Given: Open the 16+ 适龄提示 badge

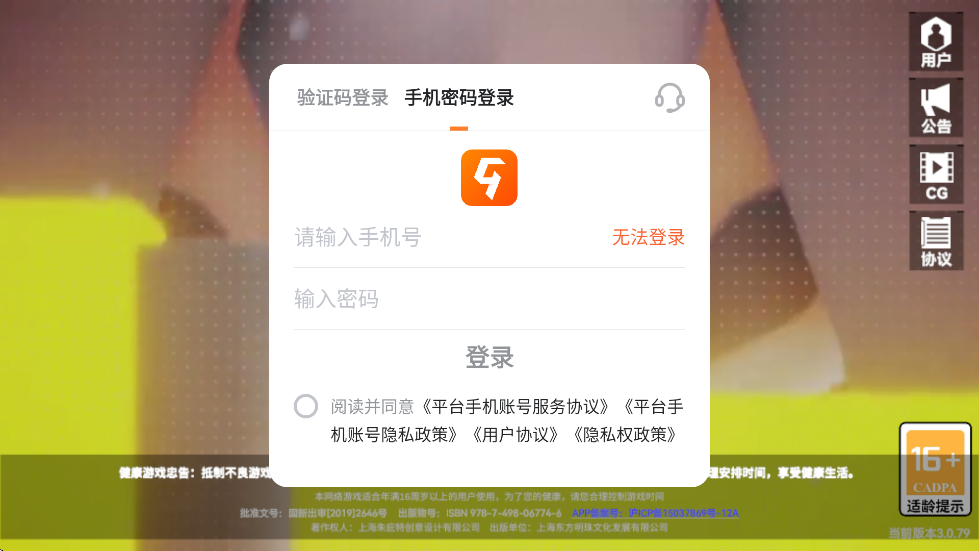Looking at the screenshot, I should click(936, 469).
